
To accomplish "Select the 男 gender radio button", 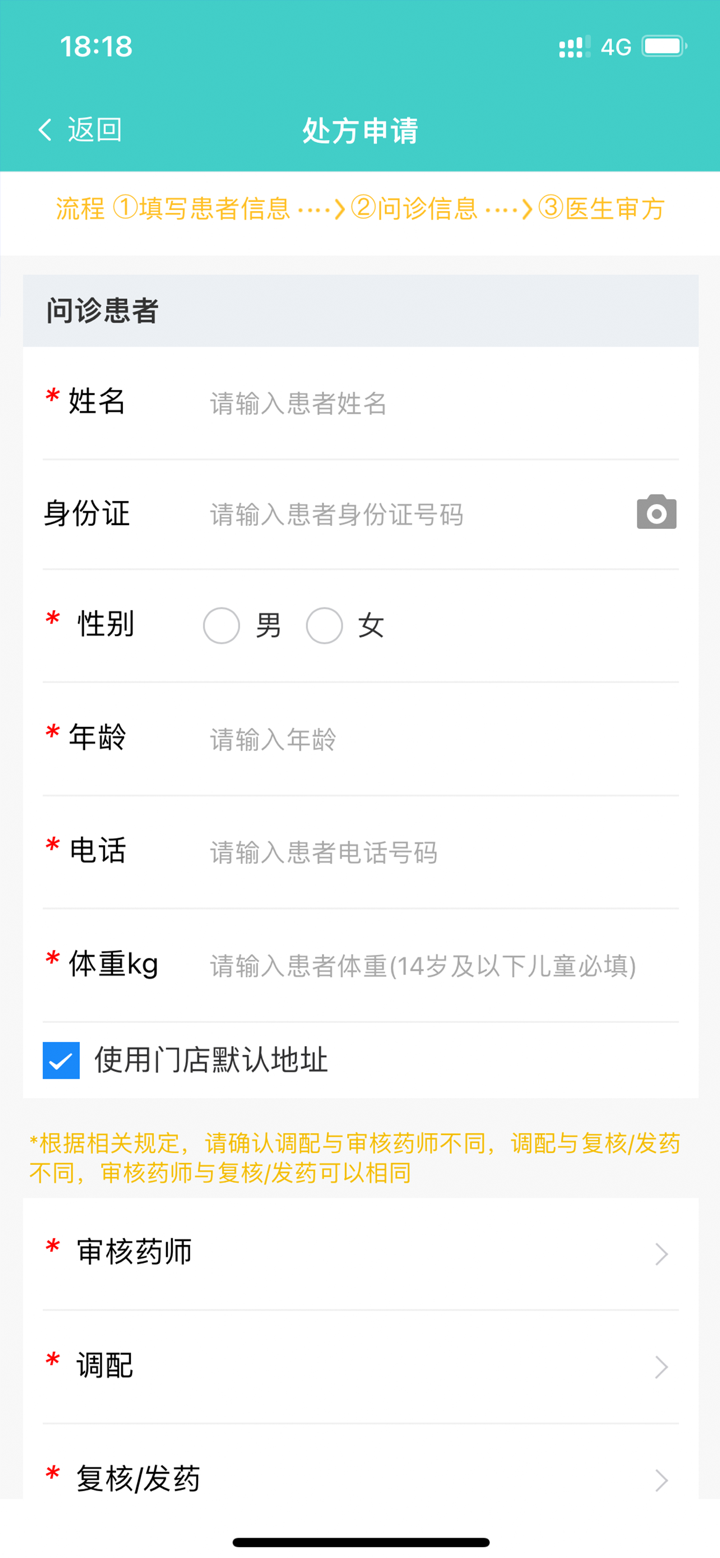I will click(222, 625).
